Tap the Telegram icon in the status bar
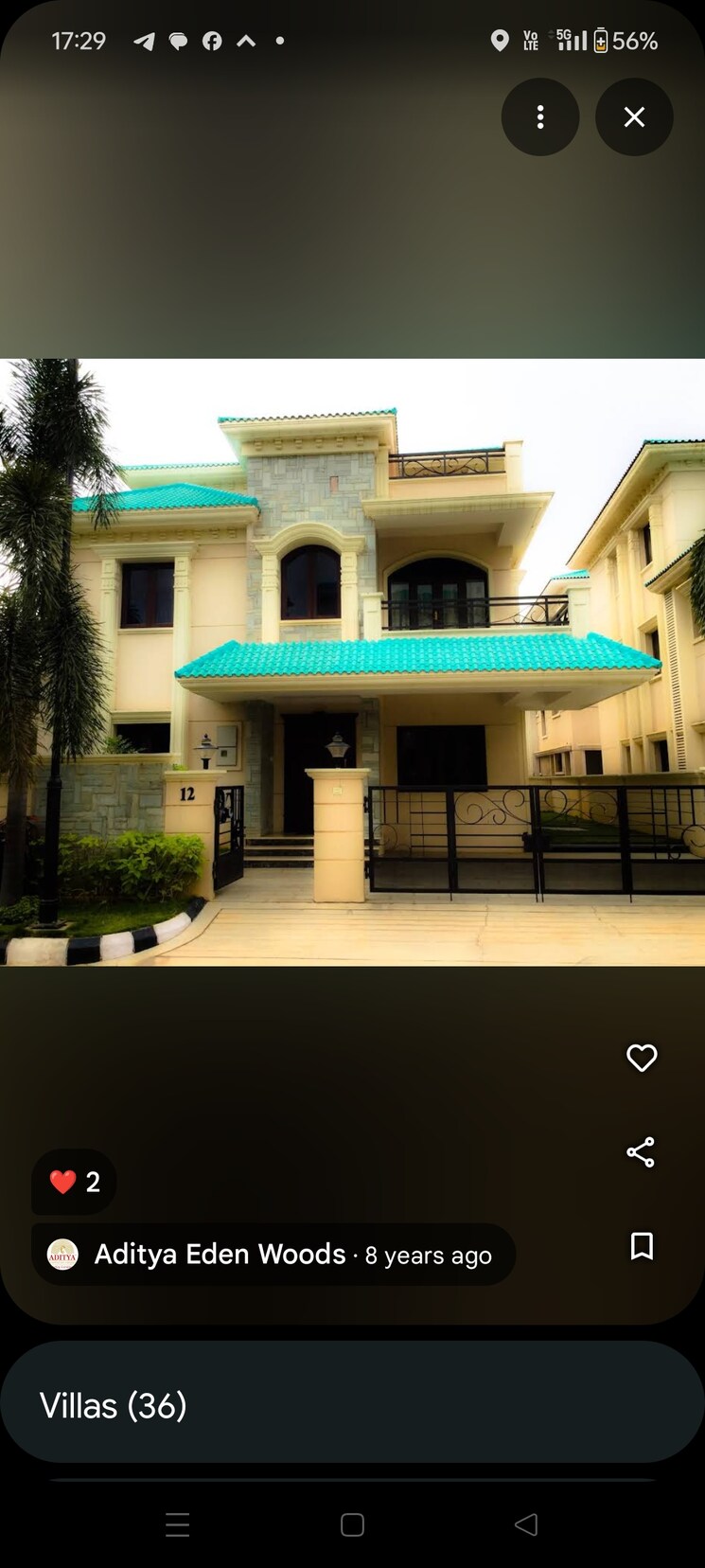 (144, 40)
